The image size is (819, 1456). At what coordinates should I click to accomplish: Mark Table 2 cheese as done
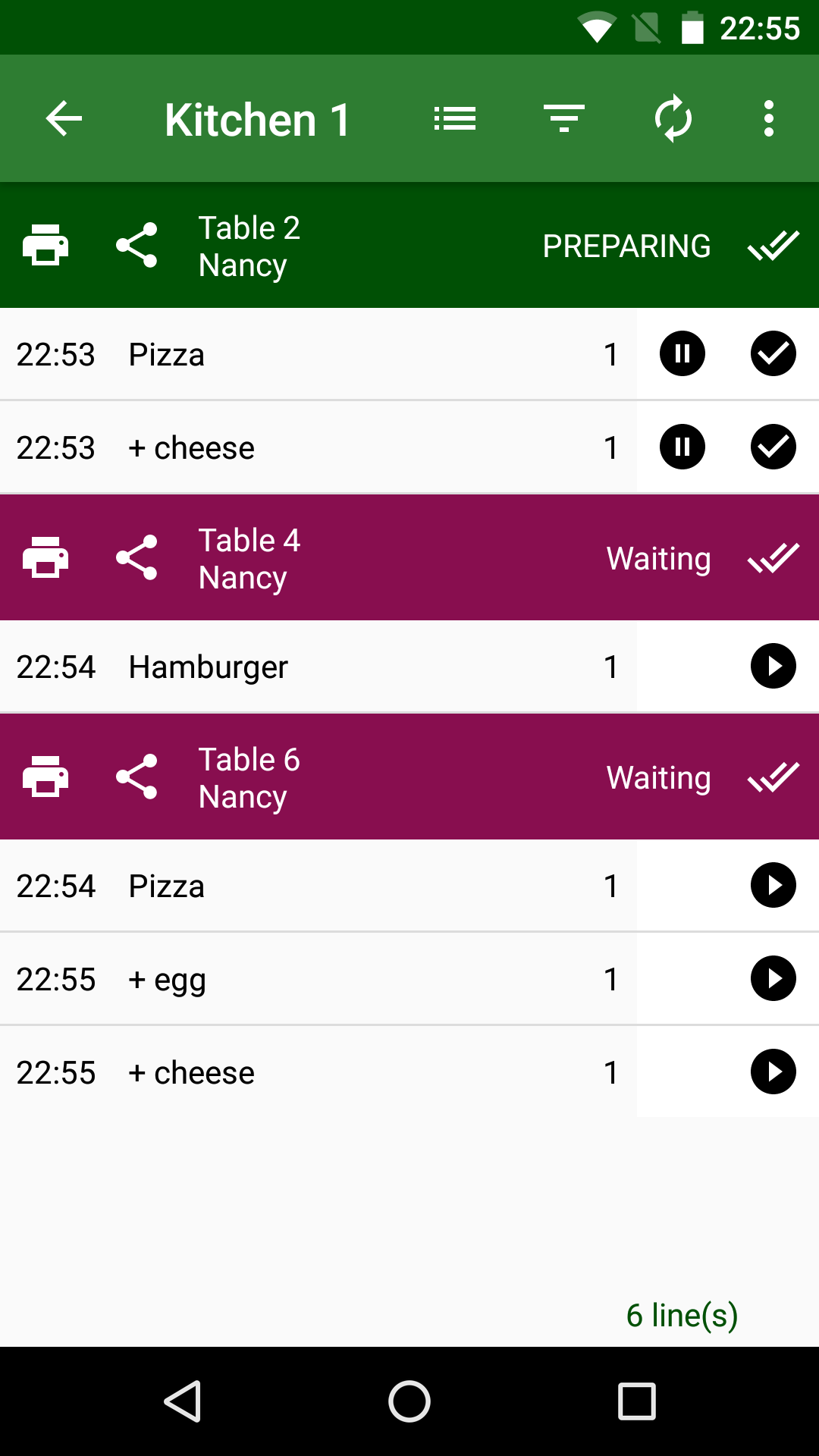(x=773, y=447)
